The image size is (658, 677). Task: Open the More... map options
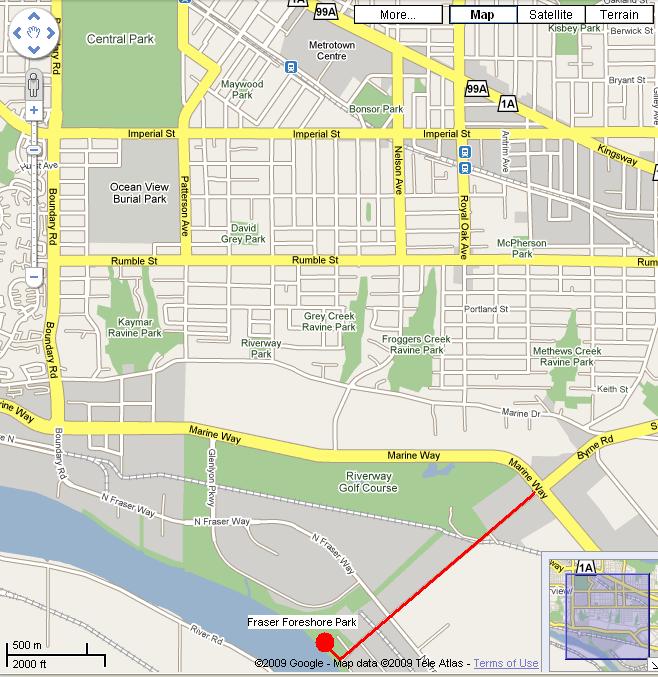(x=397, y=14)
